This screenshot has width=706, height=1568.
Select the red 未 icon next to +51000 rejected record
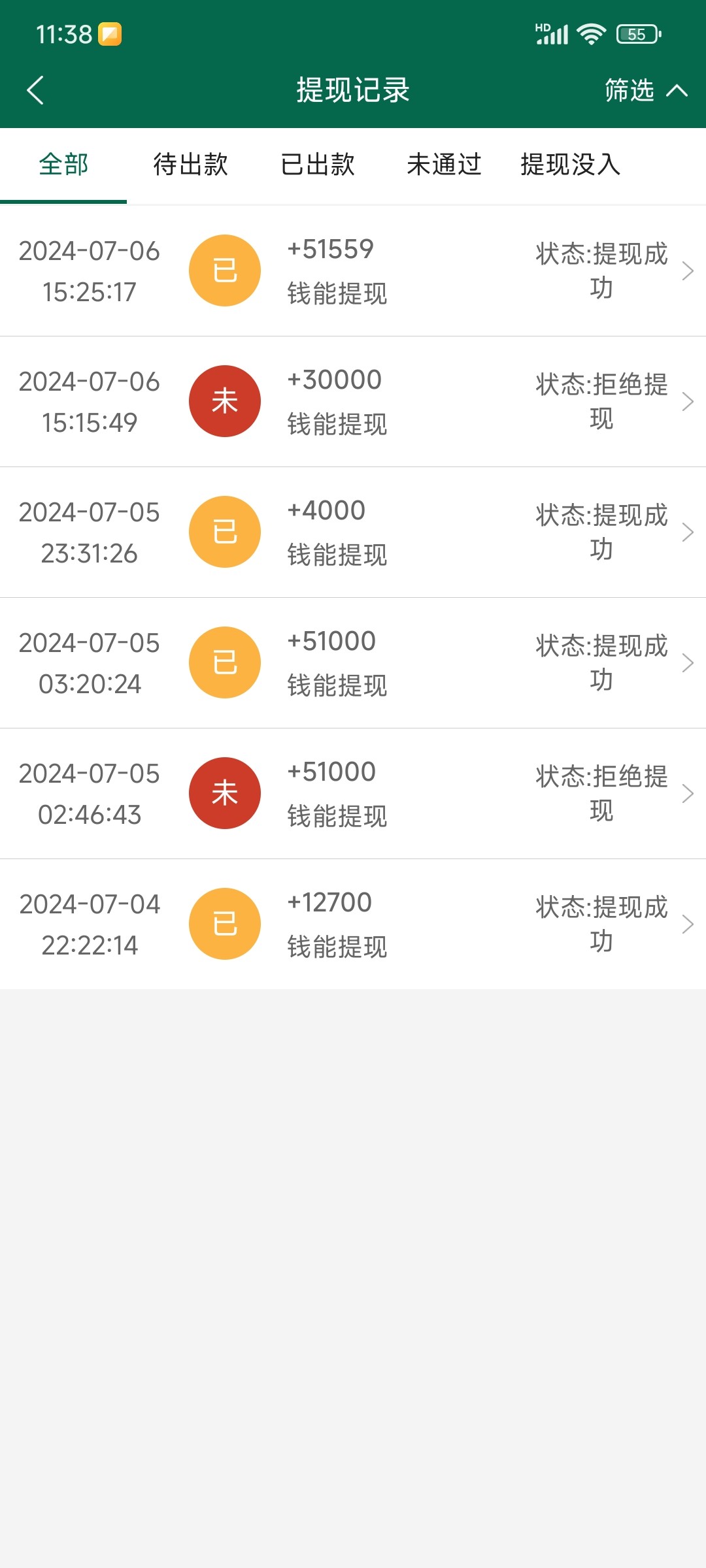(x=225, y=792)
